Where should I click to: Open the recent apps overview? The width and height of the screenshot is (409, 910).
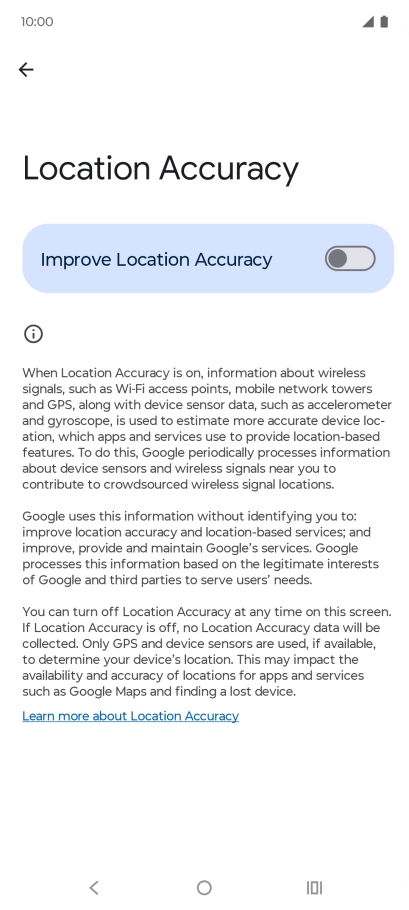(314, 887)
